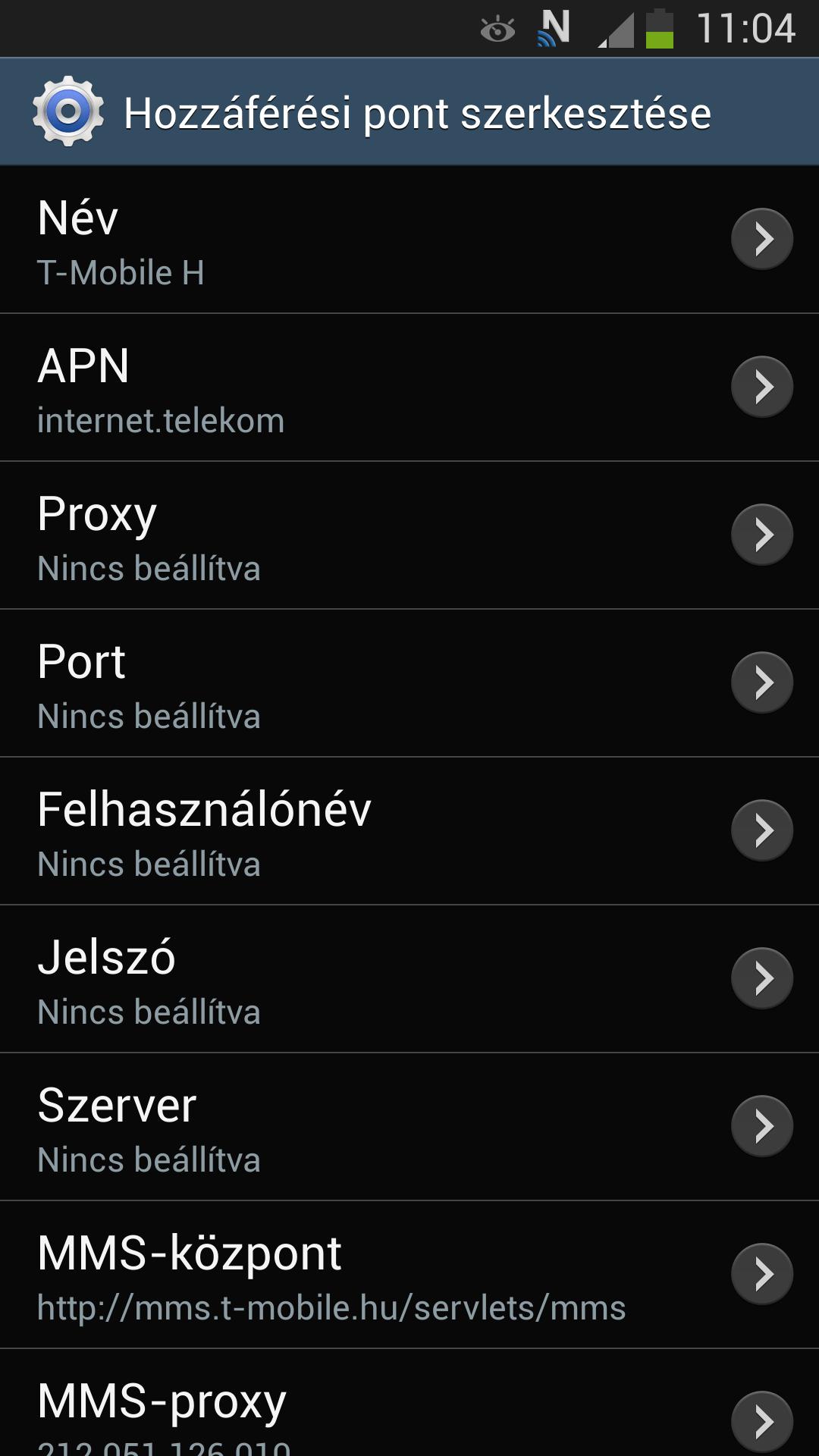Open the Proxy setting
819x1456 pixels.
409,535
